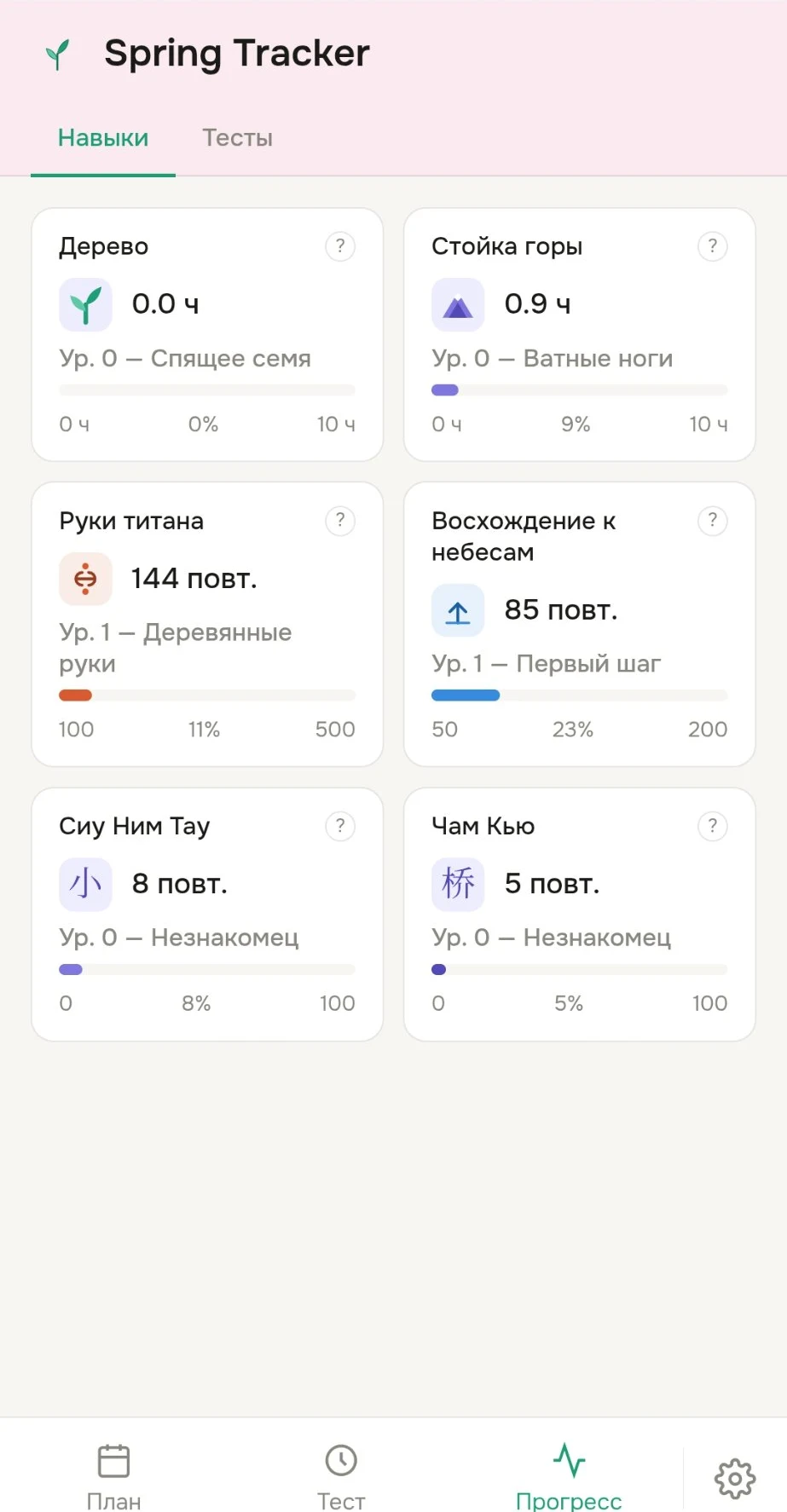Image resolution: width=787 pixels, height=1512 pixels.
Task: Open the help tooltip for Дерево
Action: [340, 246]
